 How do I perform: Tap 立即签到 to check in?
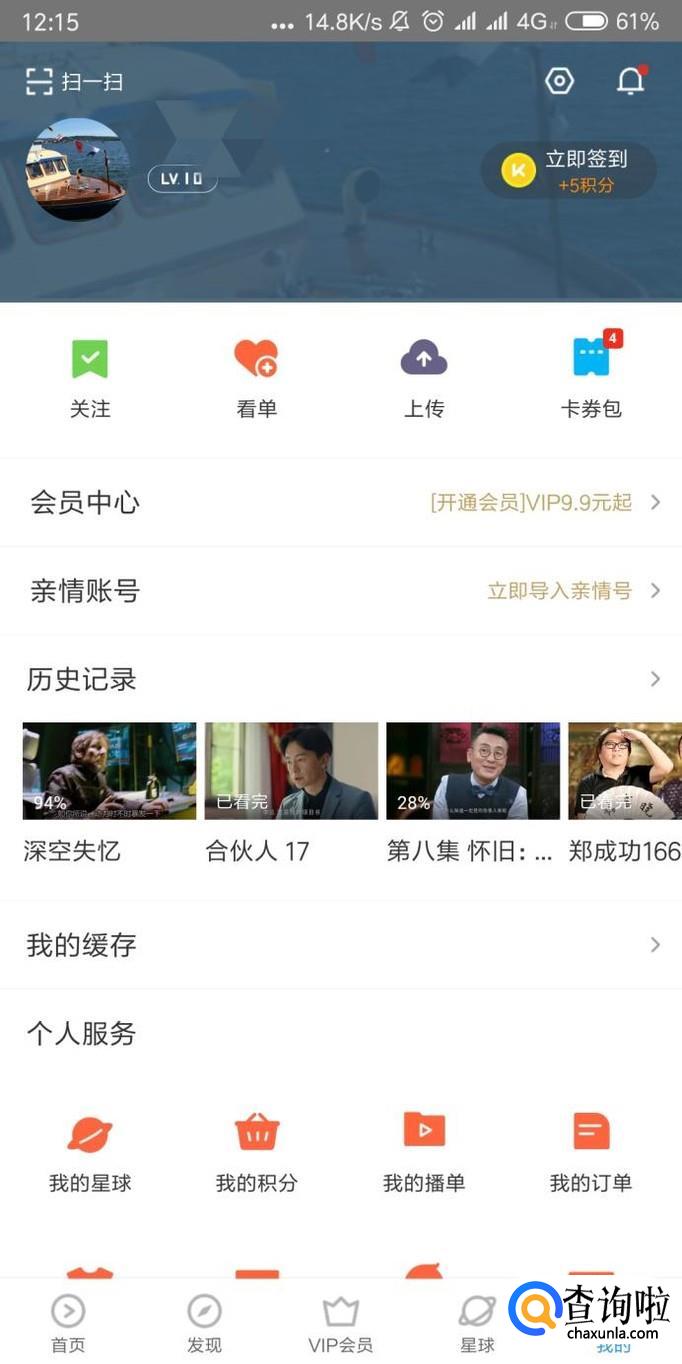coord(569,170)
